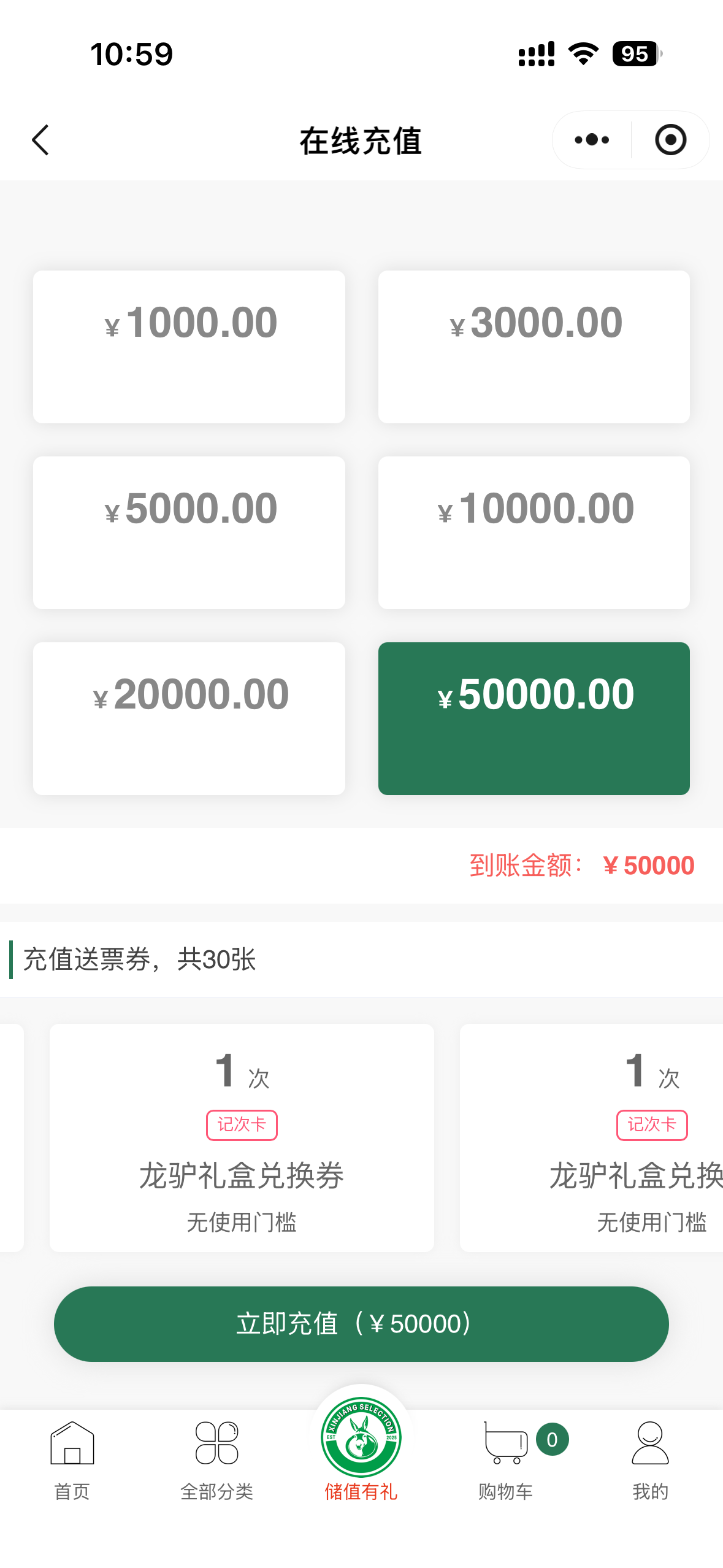Go back from the 在线充值 page
The image size is (723, 1568).
(x=40, y=140)
